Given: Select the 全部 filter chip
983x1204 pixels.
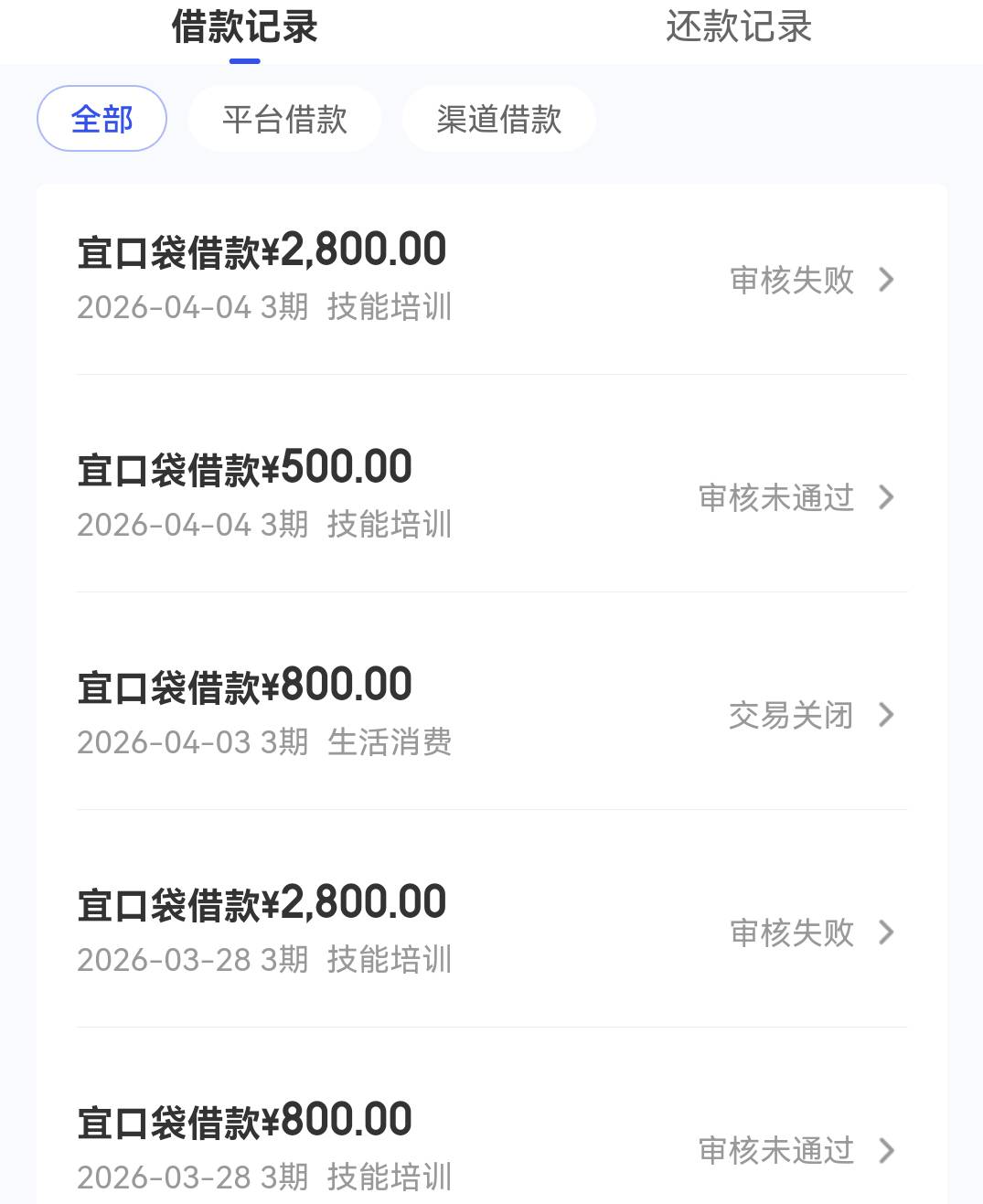Looking at the screenshot, I should tap(102, 119).
